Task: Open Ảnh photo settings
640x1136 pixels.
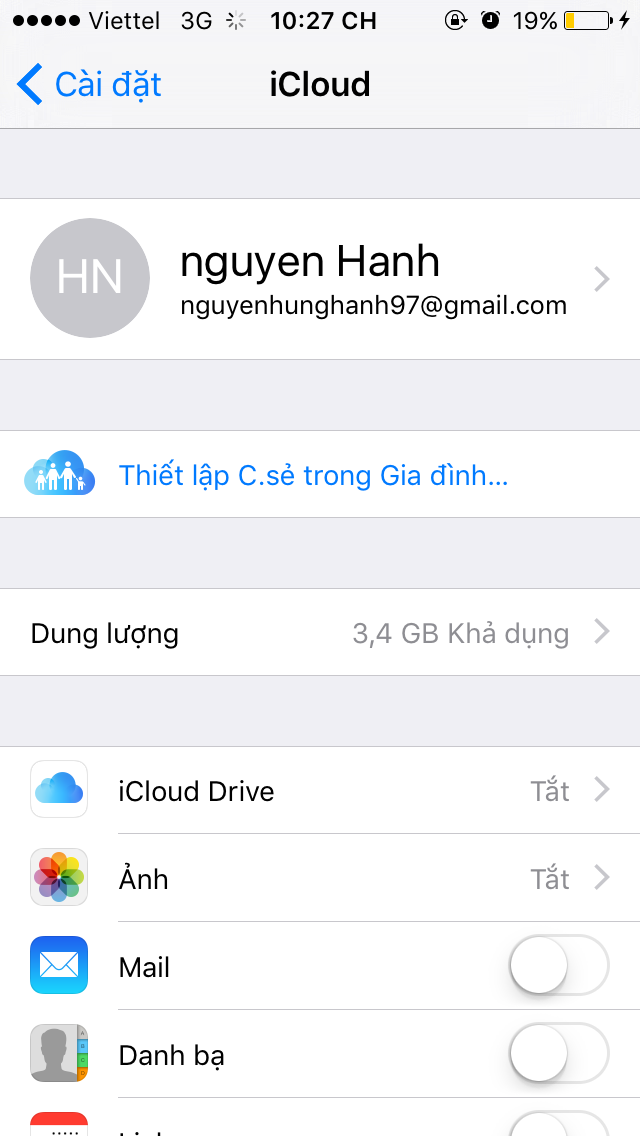Action: 320,878
